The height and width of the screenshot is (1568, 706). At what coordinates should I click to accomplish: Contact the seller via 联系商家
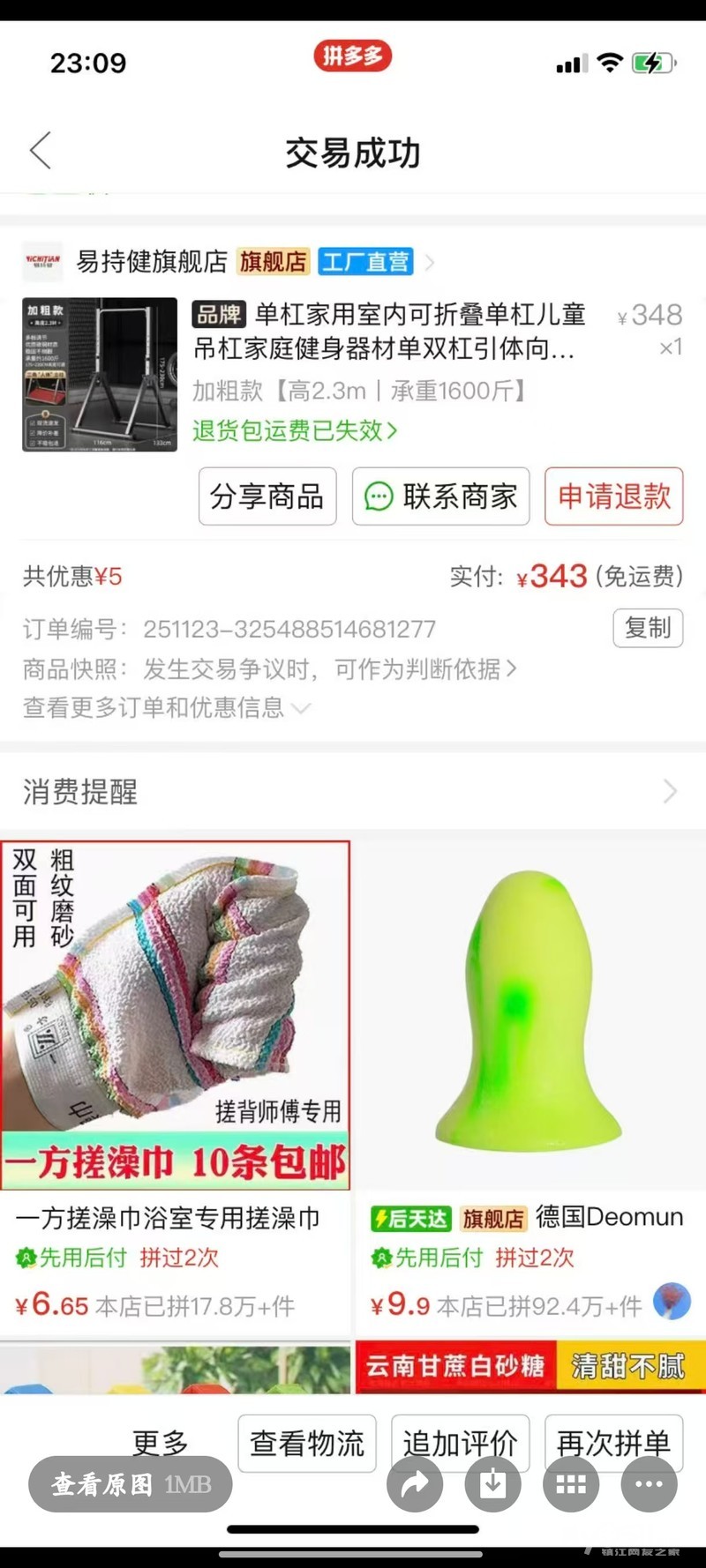[x=441, y=497]
